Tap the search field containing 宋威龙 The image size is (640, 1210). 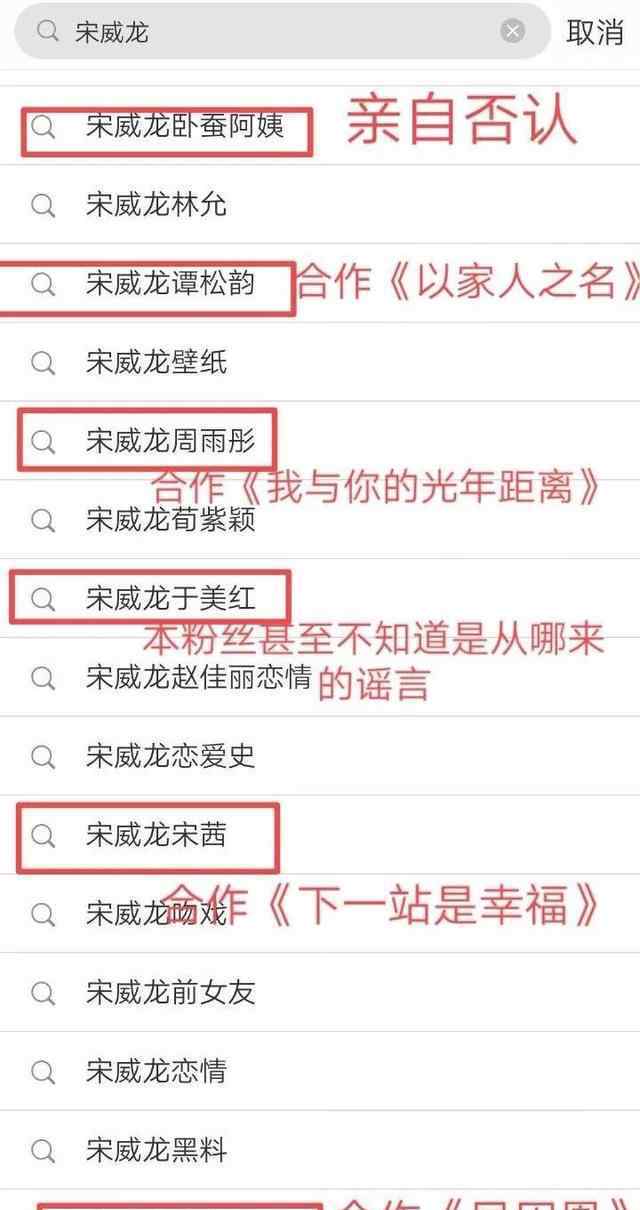click(282, 31)
